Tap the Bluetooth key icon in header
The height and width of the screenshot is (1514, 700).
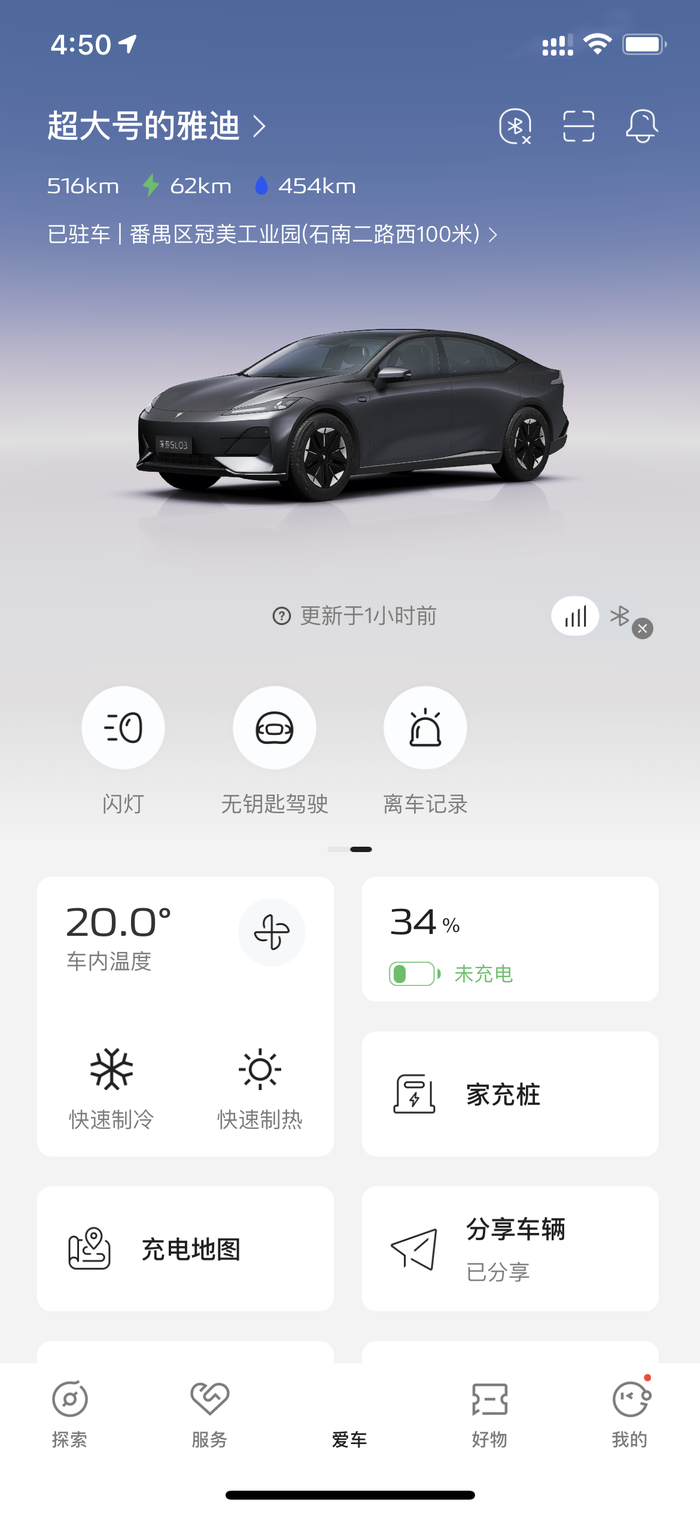[x=515, y=126]
